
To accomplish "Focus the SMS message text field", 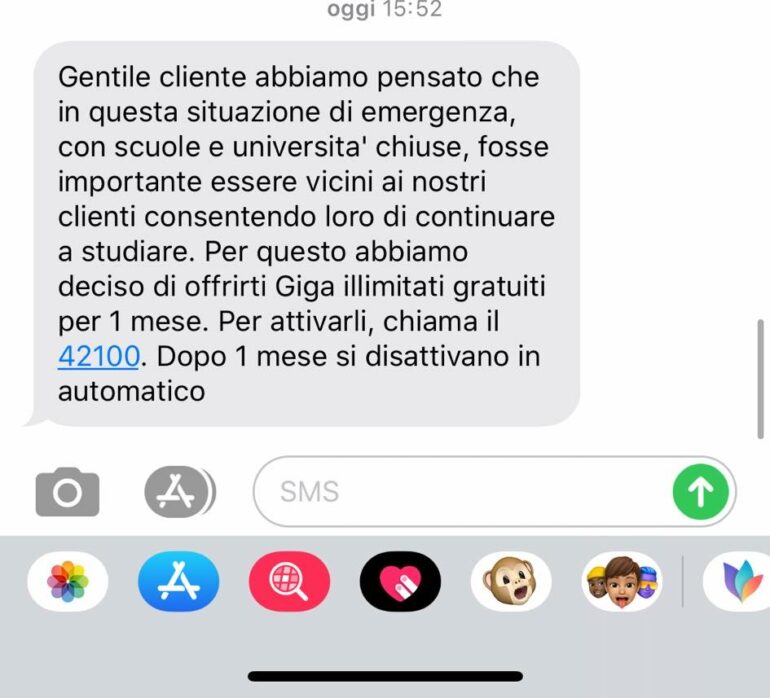I will click(460, 492).
